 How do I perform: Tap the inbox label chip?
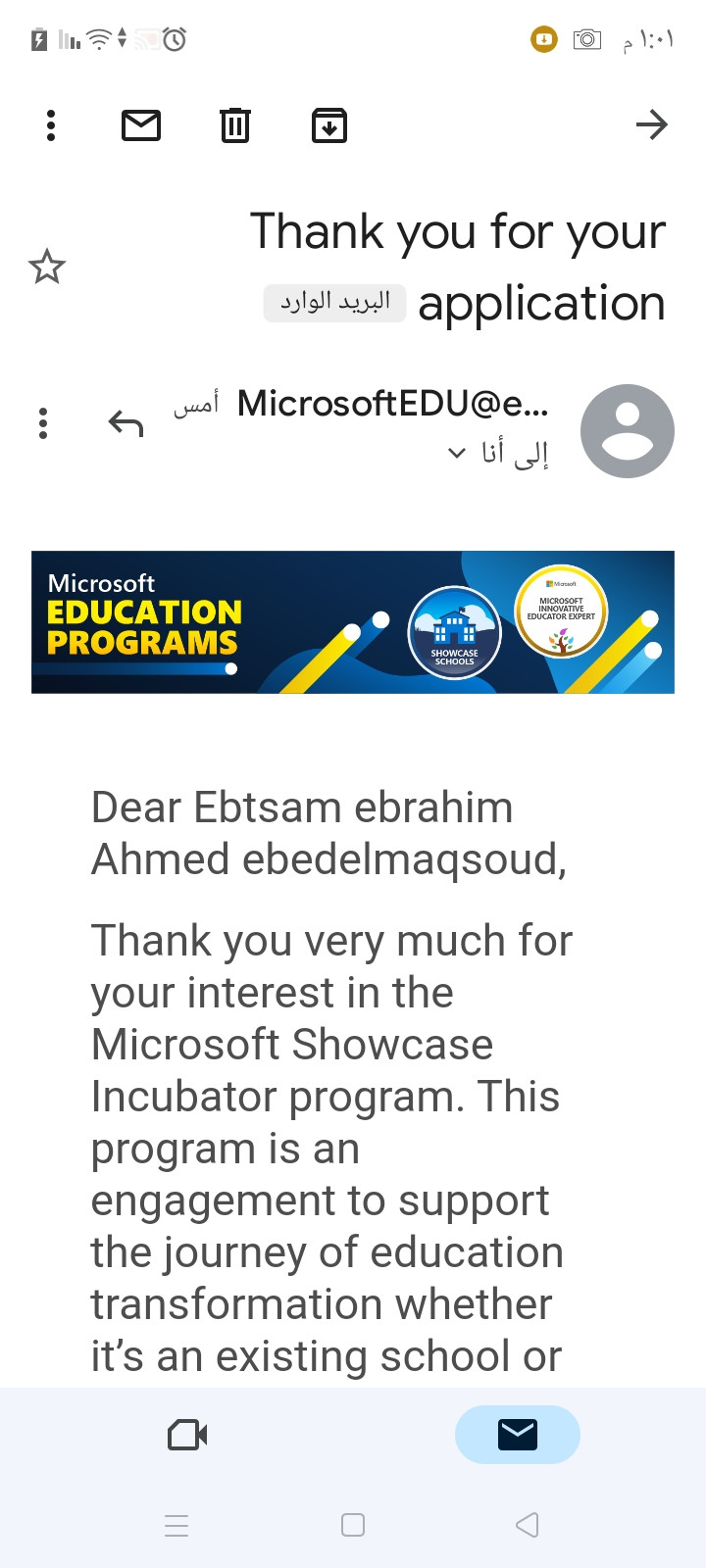tap(334, 303)
